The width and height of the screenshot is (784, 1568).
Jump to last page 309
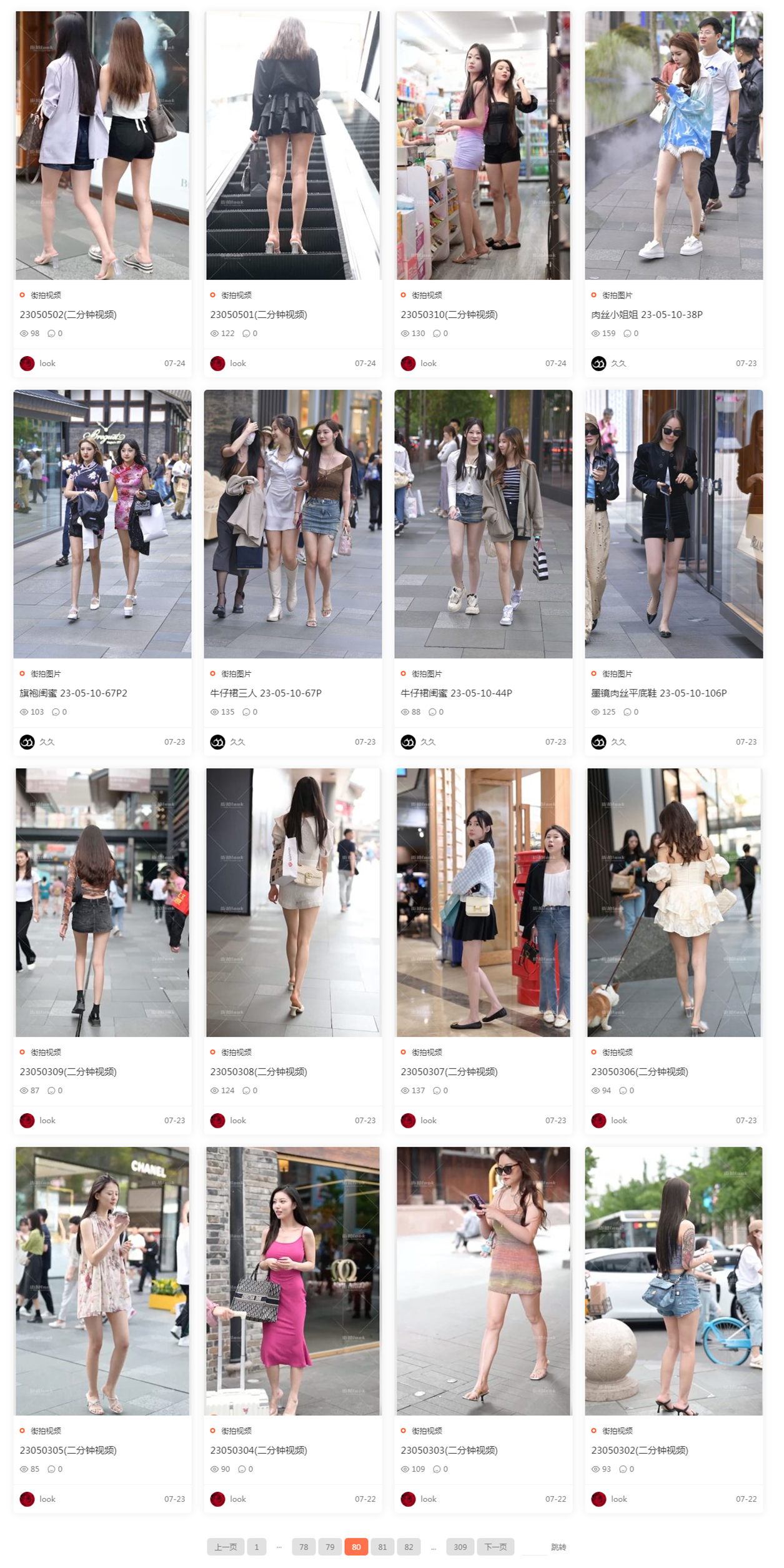[x=460, y=1547]
